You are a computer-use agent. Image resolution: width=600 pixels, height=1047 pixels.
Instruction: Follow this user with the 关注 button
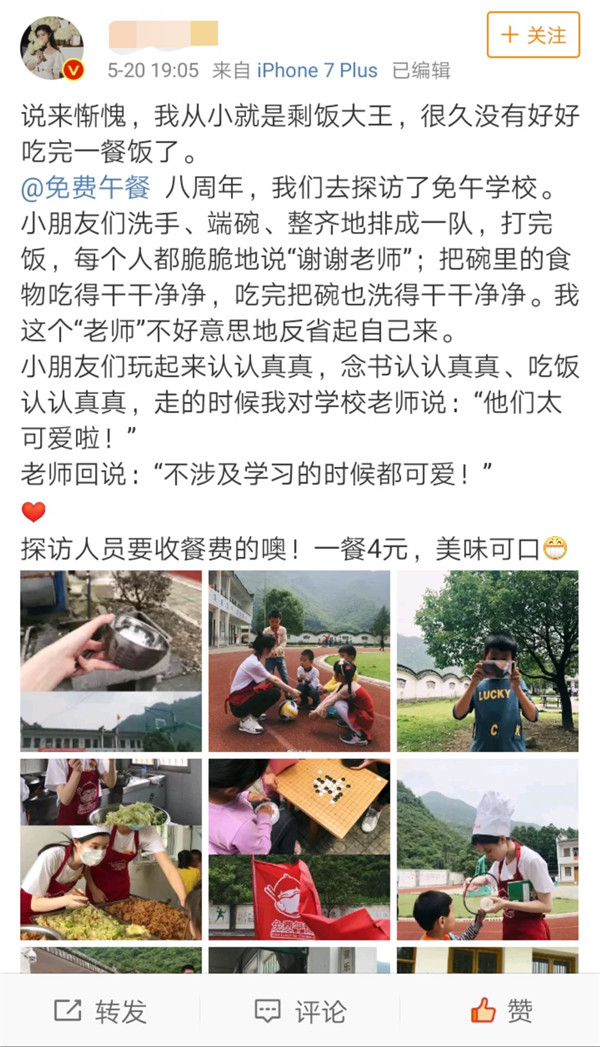pos(533,35)
